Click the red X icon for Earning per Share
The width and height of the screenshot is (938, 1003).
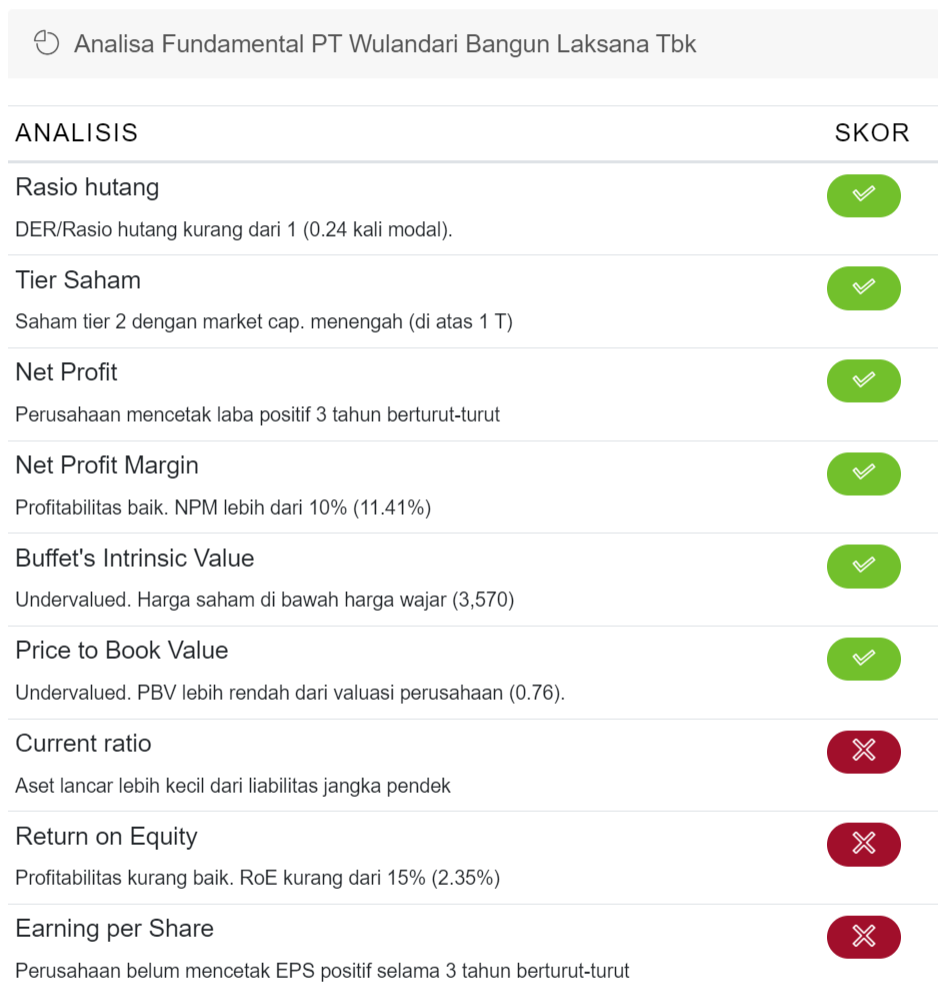tap(863, 937)
